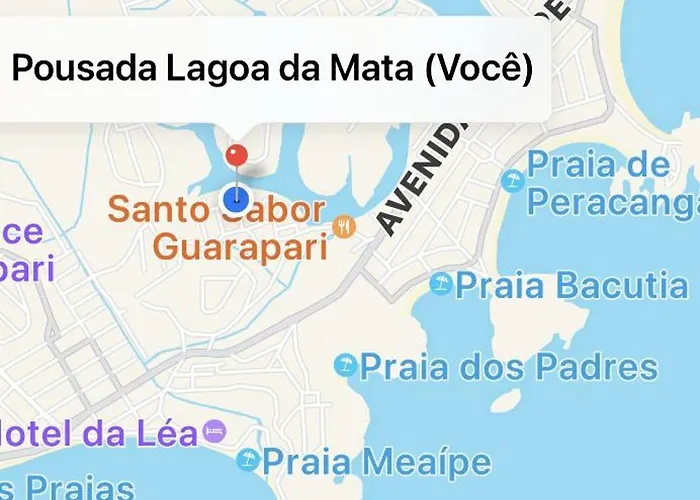Select the Praia dos Padres beach marker
Image resolution: width=700 pixels, height=500 pixels.
[x=345, y=366]
